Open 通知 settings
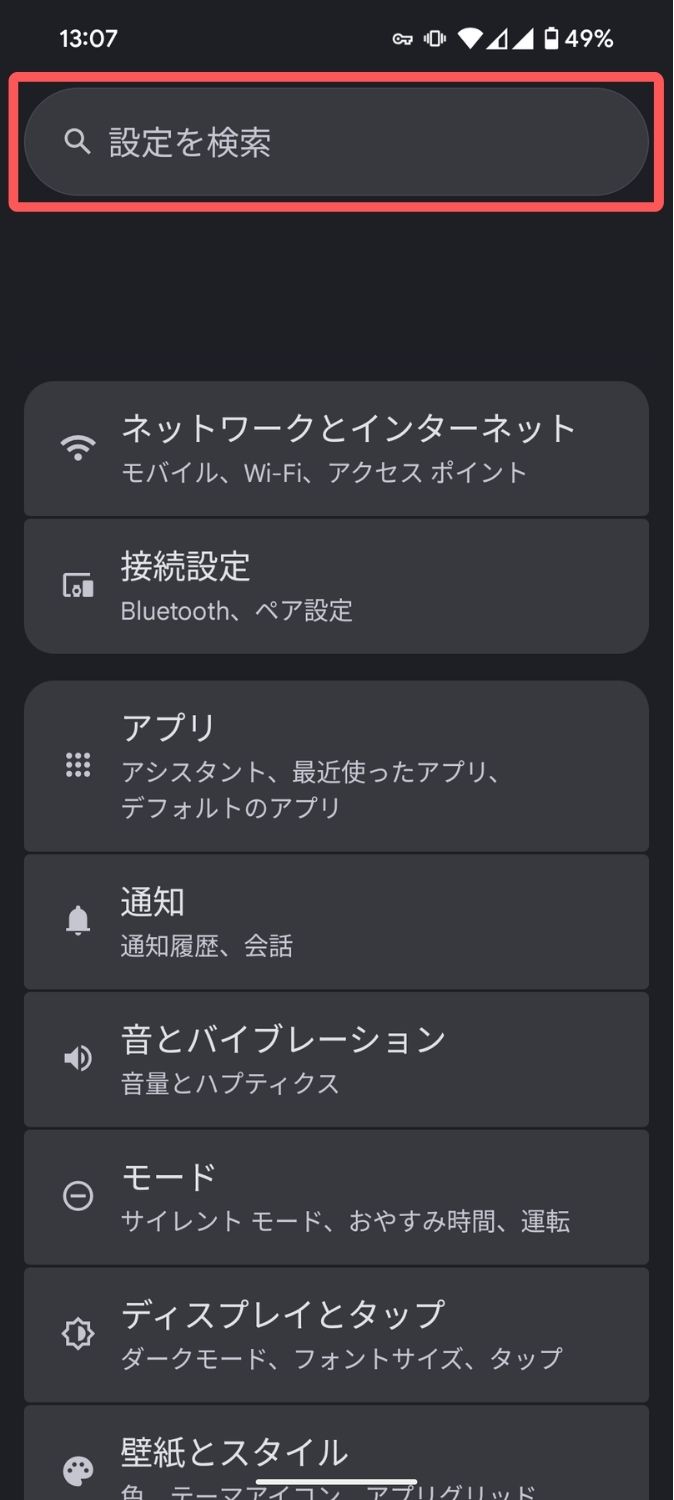 tap(336, 922)
